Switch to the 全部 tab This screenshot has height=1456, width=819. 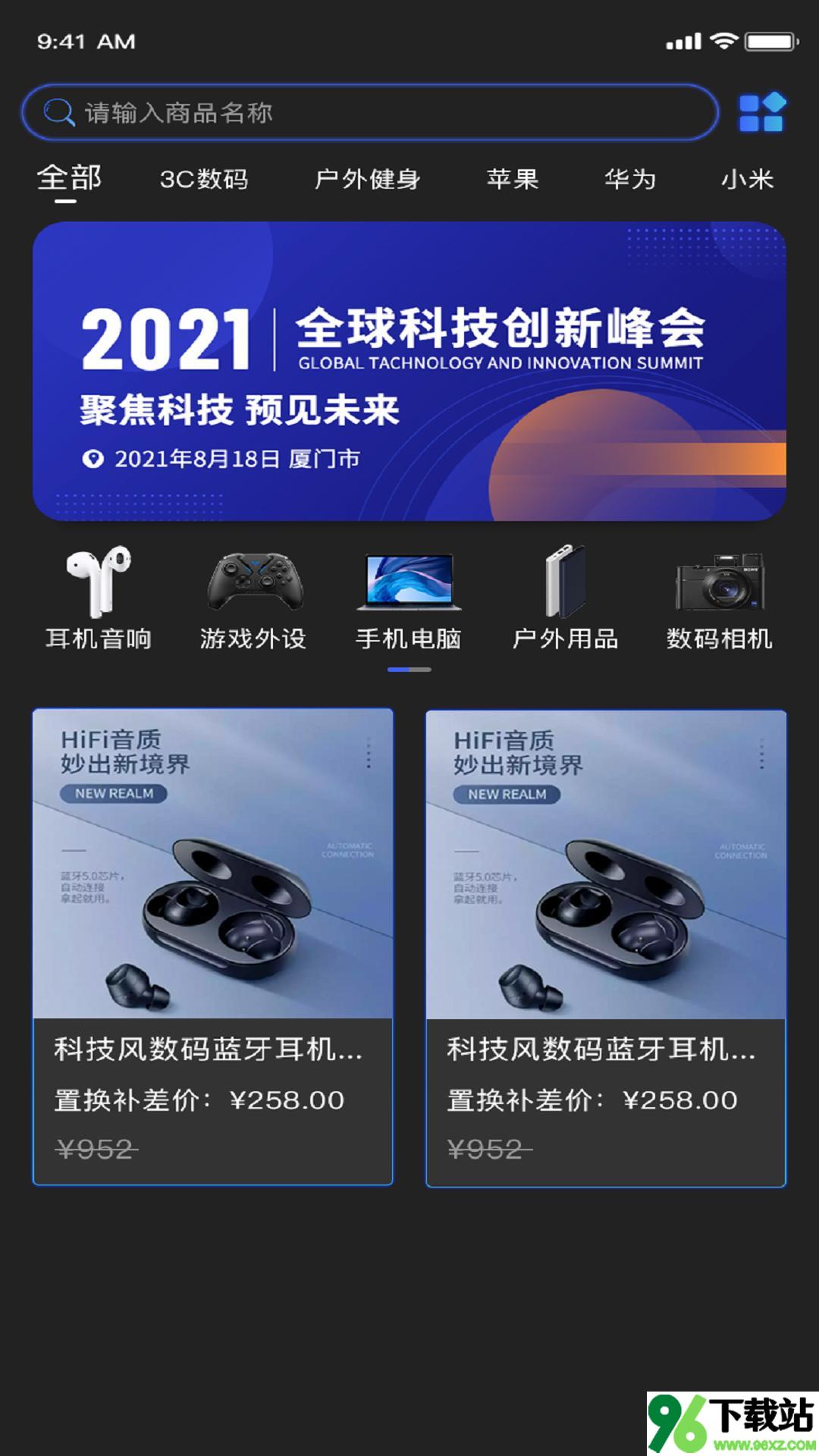click(x=68, y=180)
